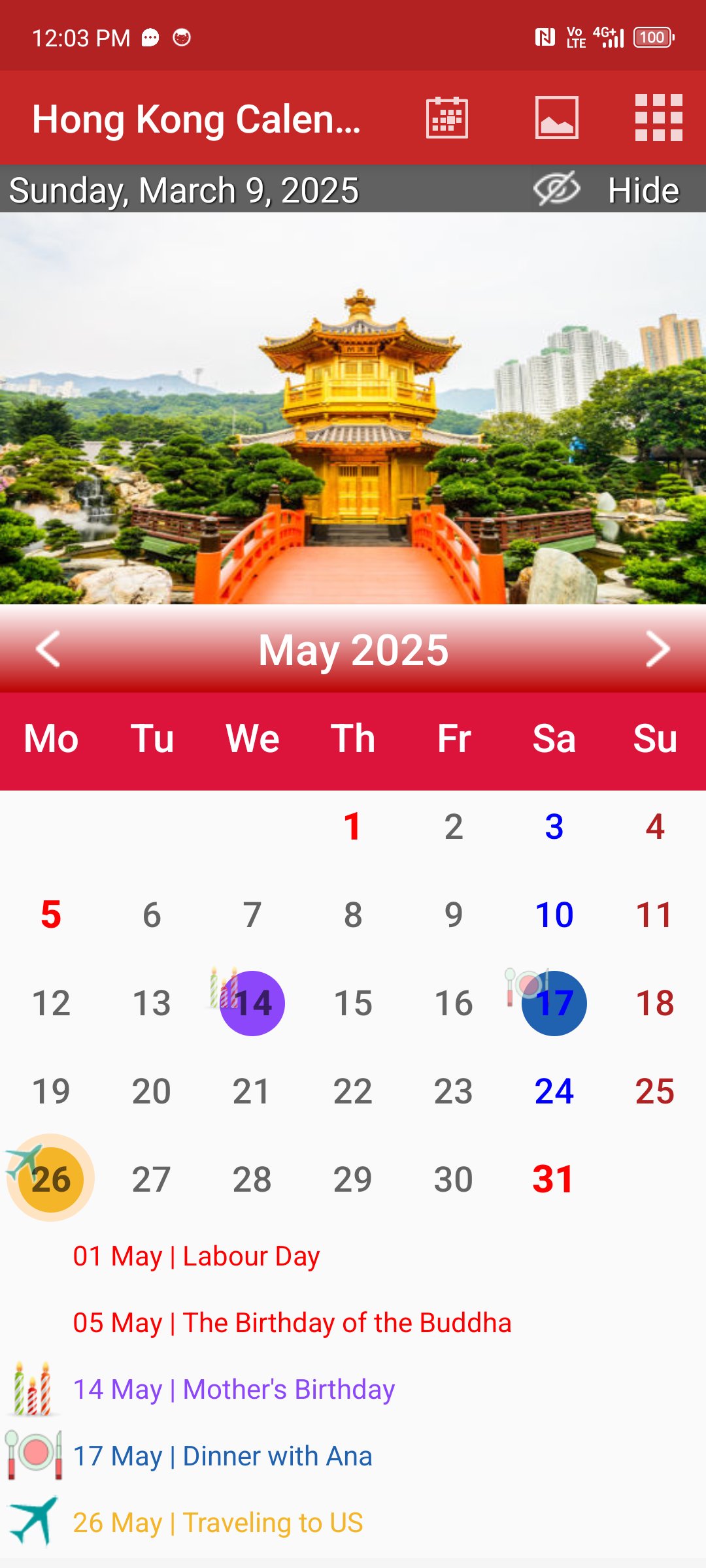Open the Labour Day holiday entry

[x=196, y=1256]
